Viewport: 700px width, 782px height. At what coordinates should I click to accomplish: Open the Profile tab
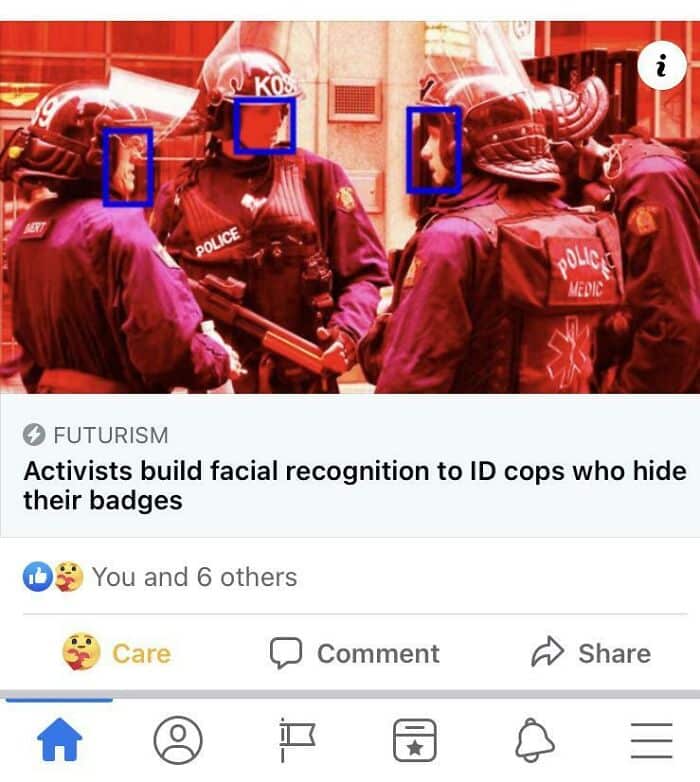click(x=178, y=741)
